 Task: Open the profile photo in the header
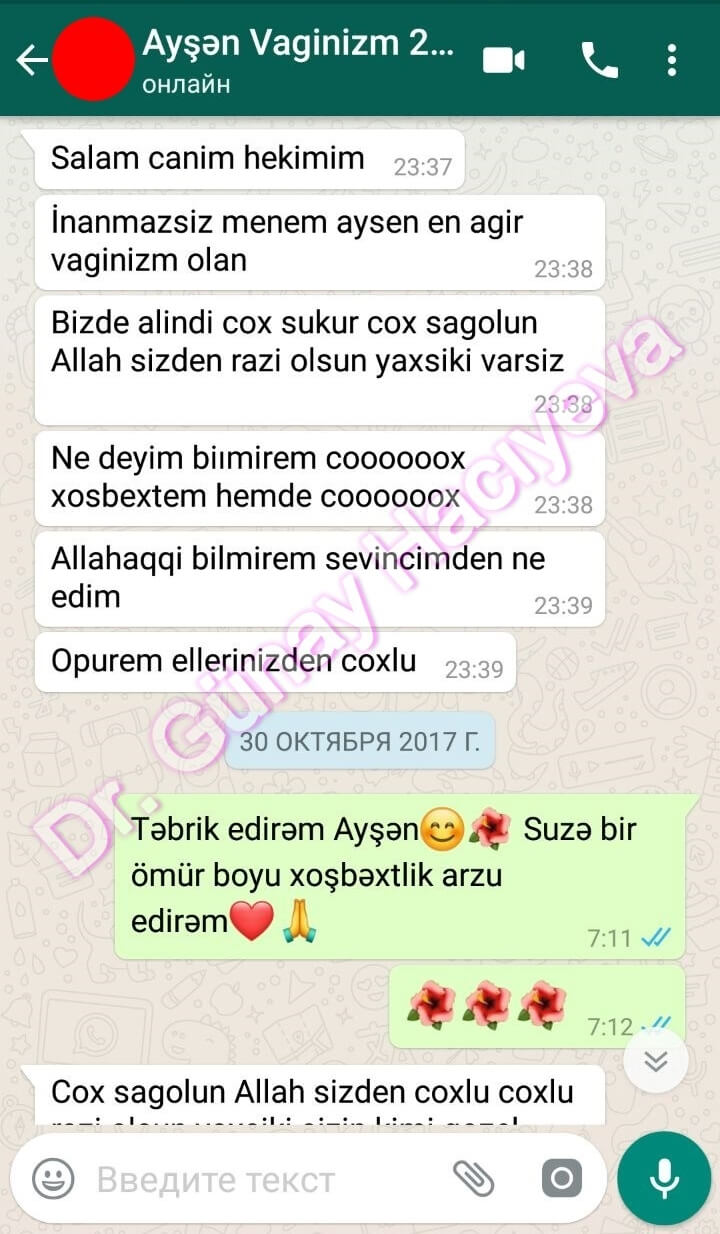pyautogui.click(x=93, y=60)
